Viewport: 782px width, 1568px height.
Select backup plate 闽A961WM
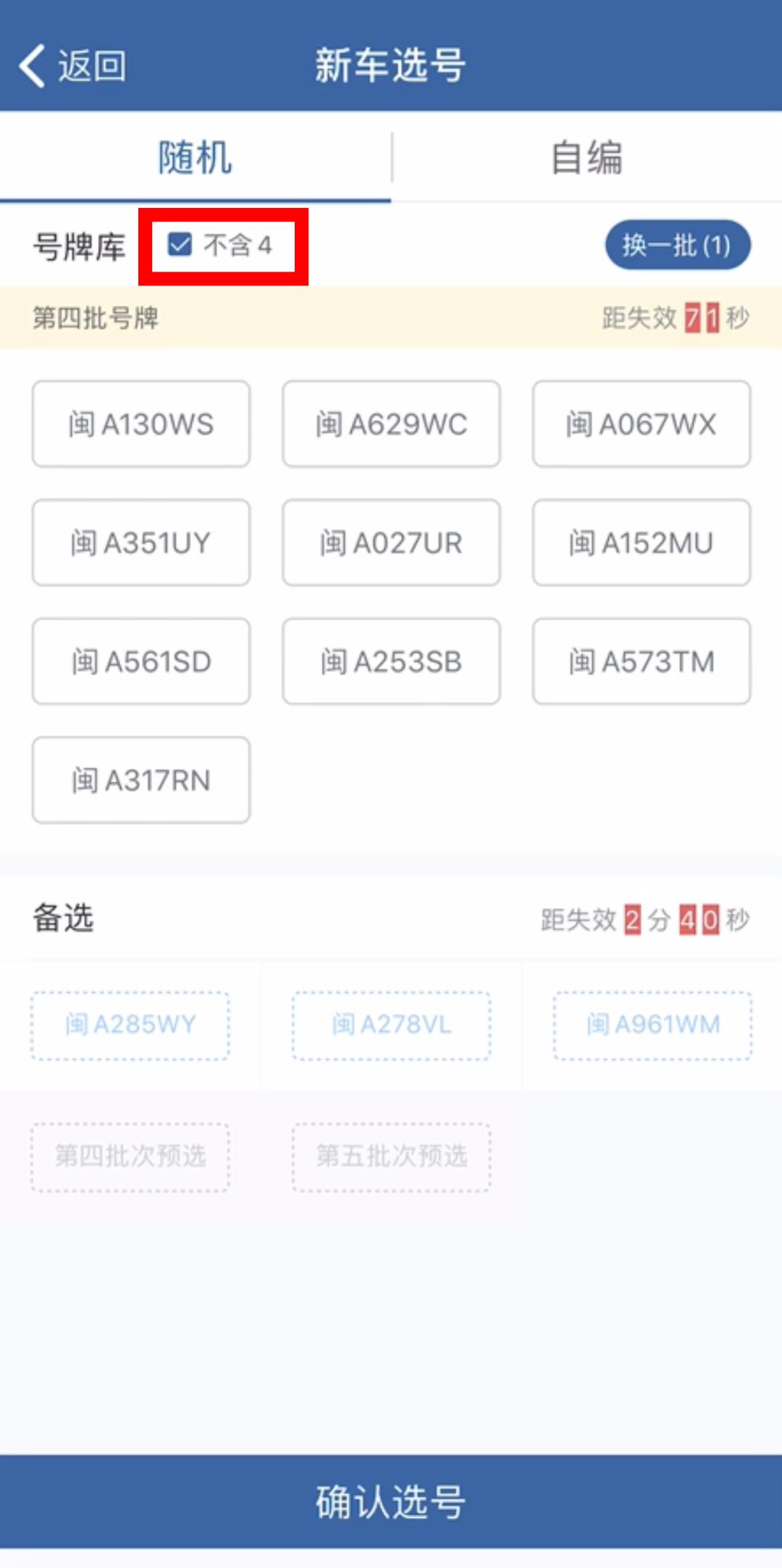pos(652,1024)
